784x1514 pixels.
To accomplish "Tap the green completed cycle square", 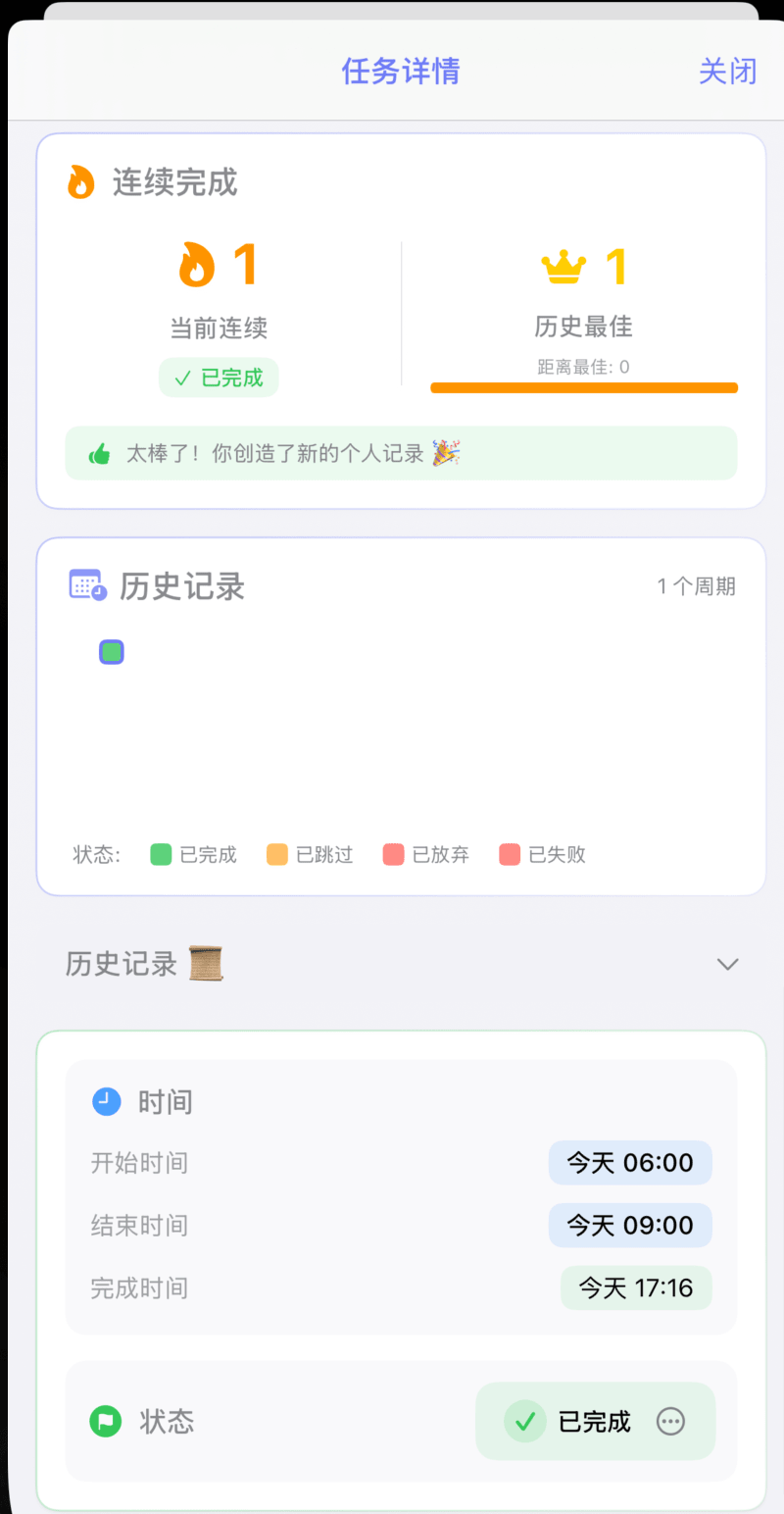I will pyautogui.click(x=112, y=652).
